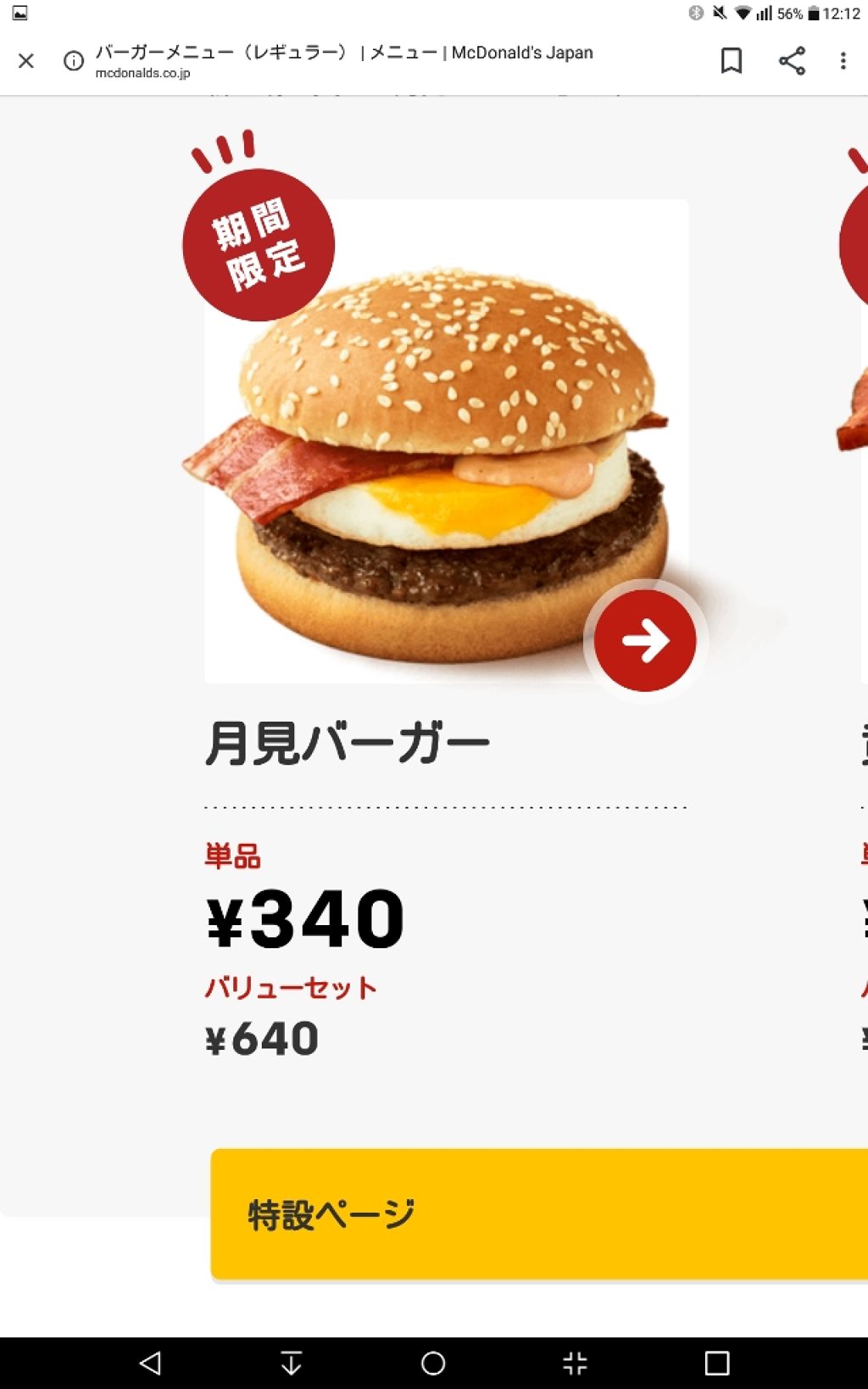Close the browser custom tab

(26, 61)
